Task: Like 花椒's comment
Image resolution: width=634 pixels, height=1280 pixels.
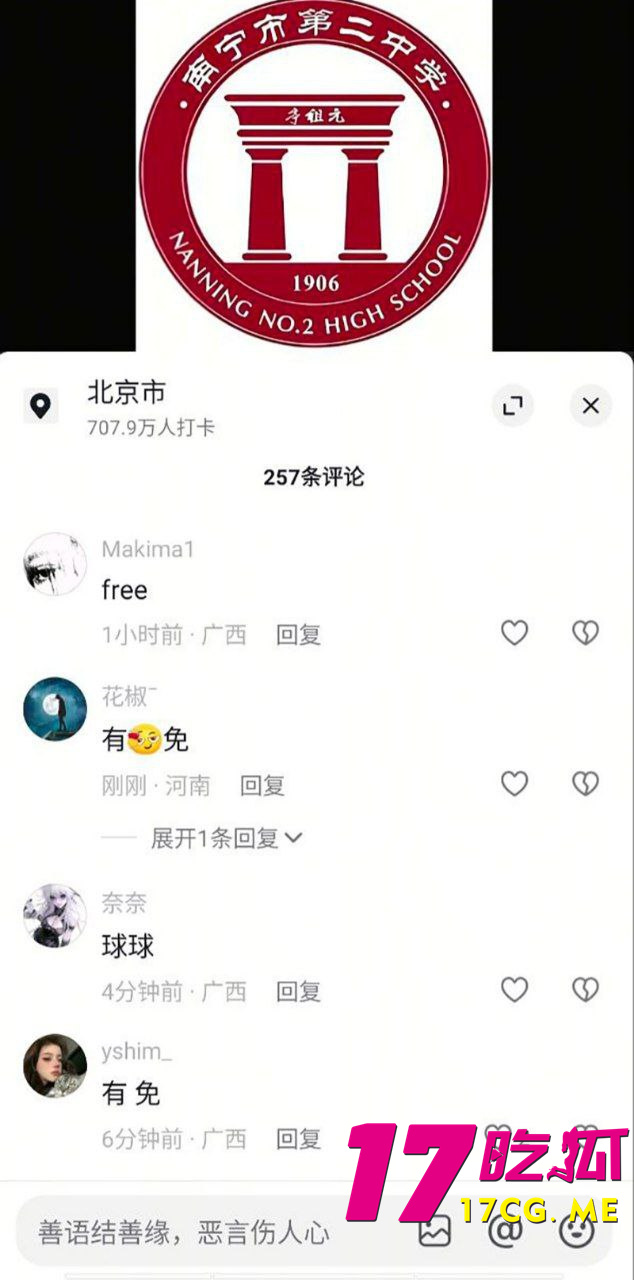Action: click(514, 785)
